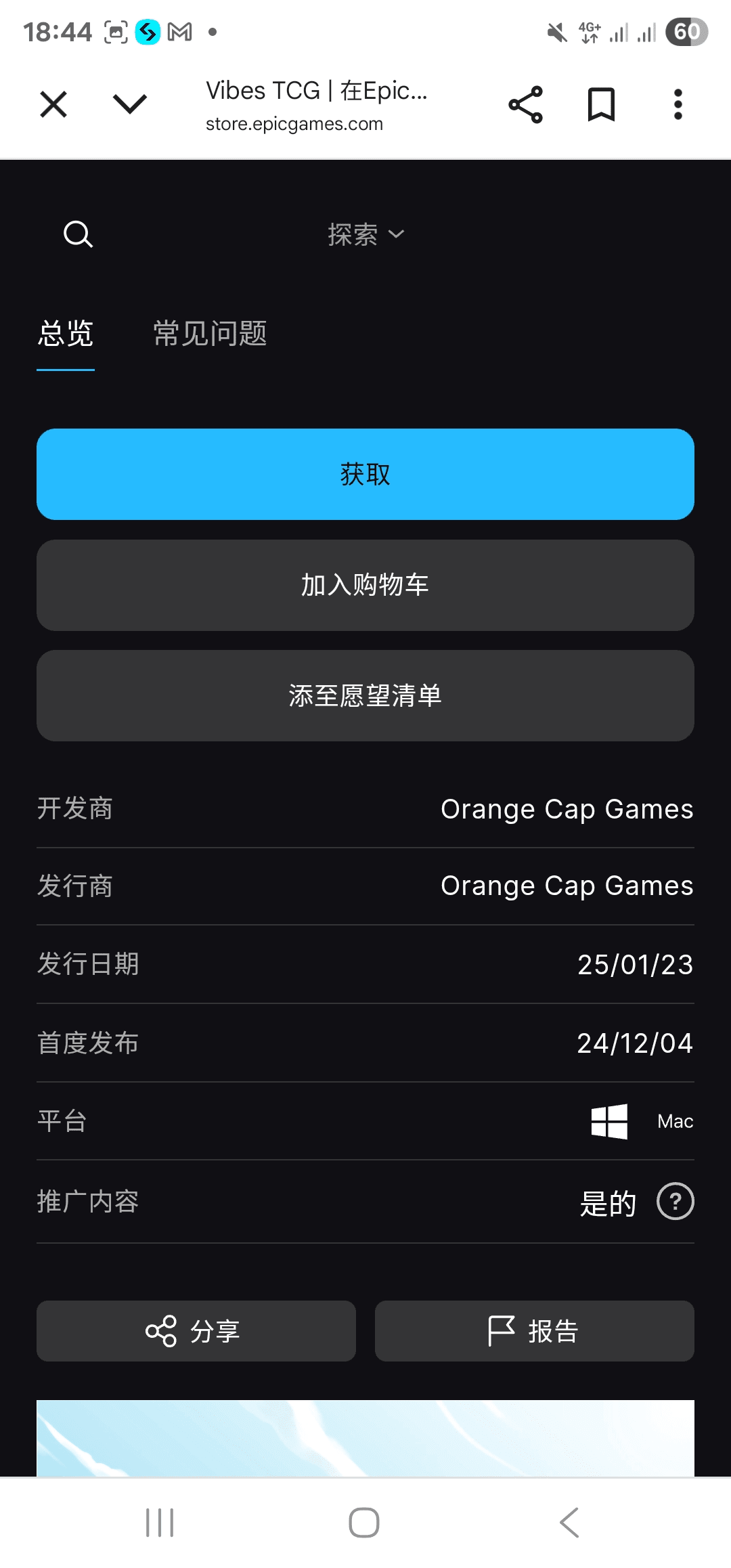The height and width of the screenshot is (1568, 731).
Task: Share this page from the browser bar
Action: tap(525, 105)
